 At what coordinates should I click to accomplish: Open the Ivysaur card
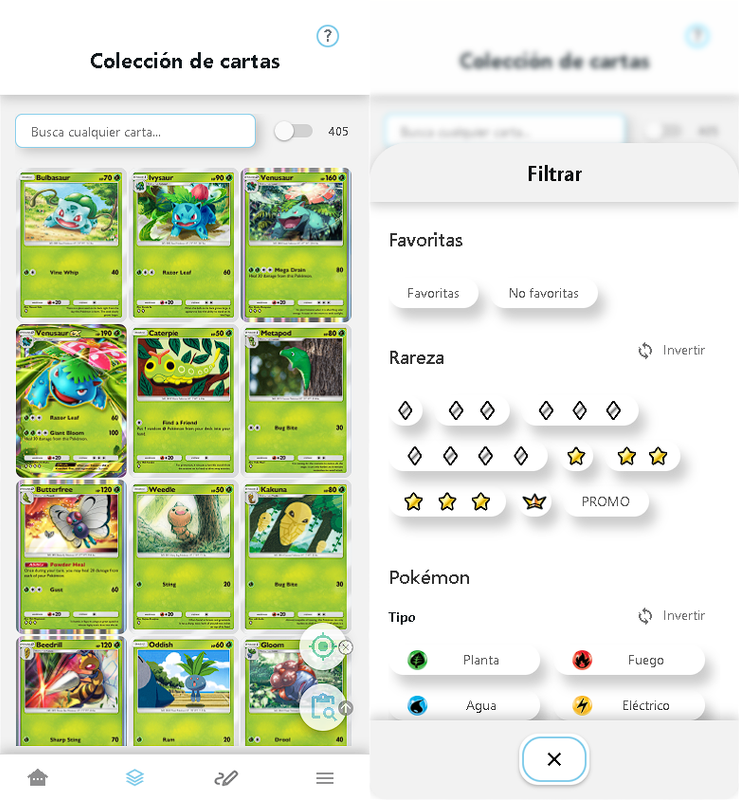pos(183,243)
